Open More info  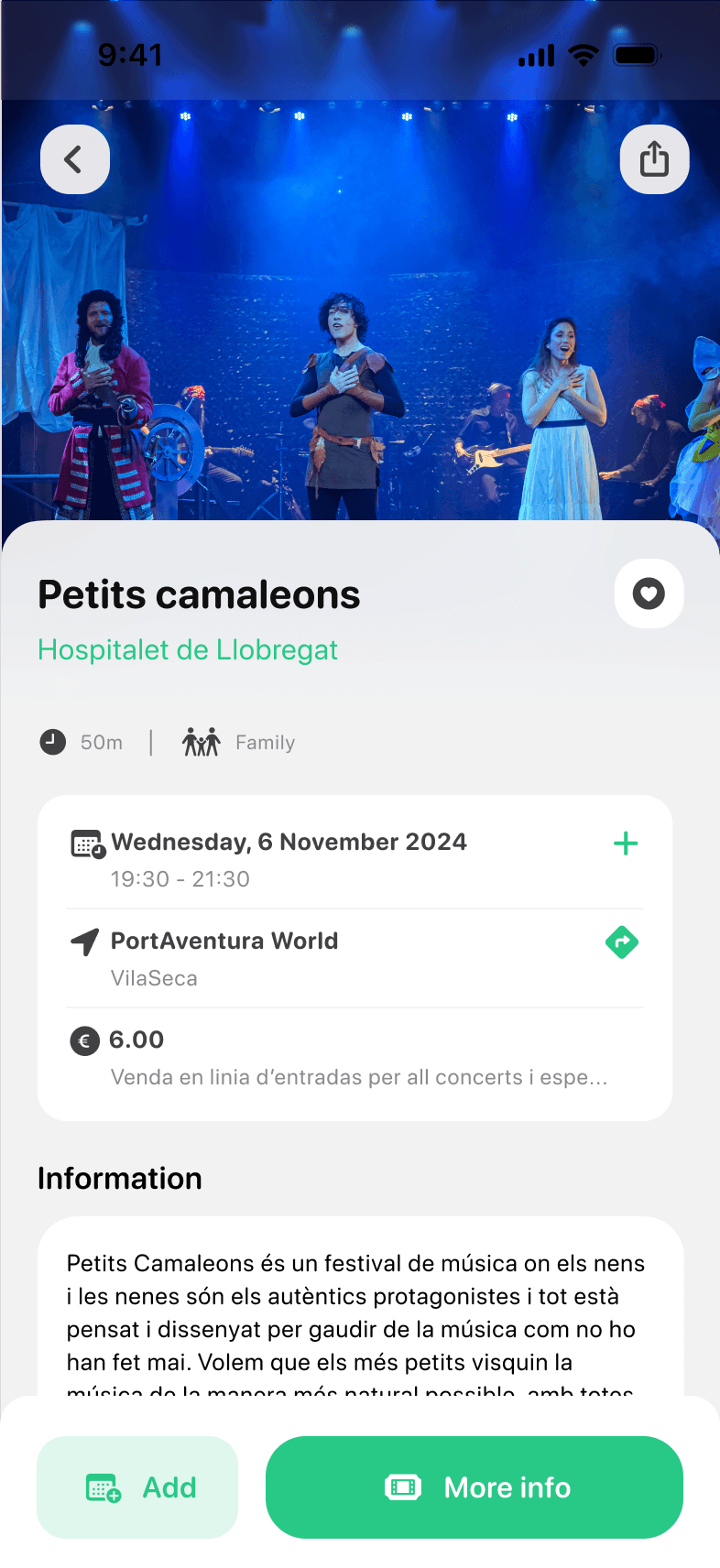pos(475,1487)
